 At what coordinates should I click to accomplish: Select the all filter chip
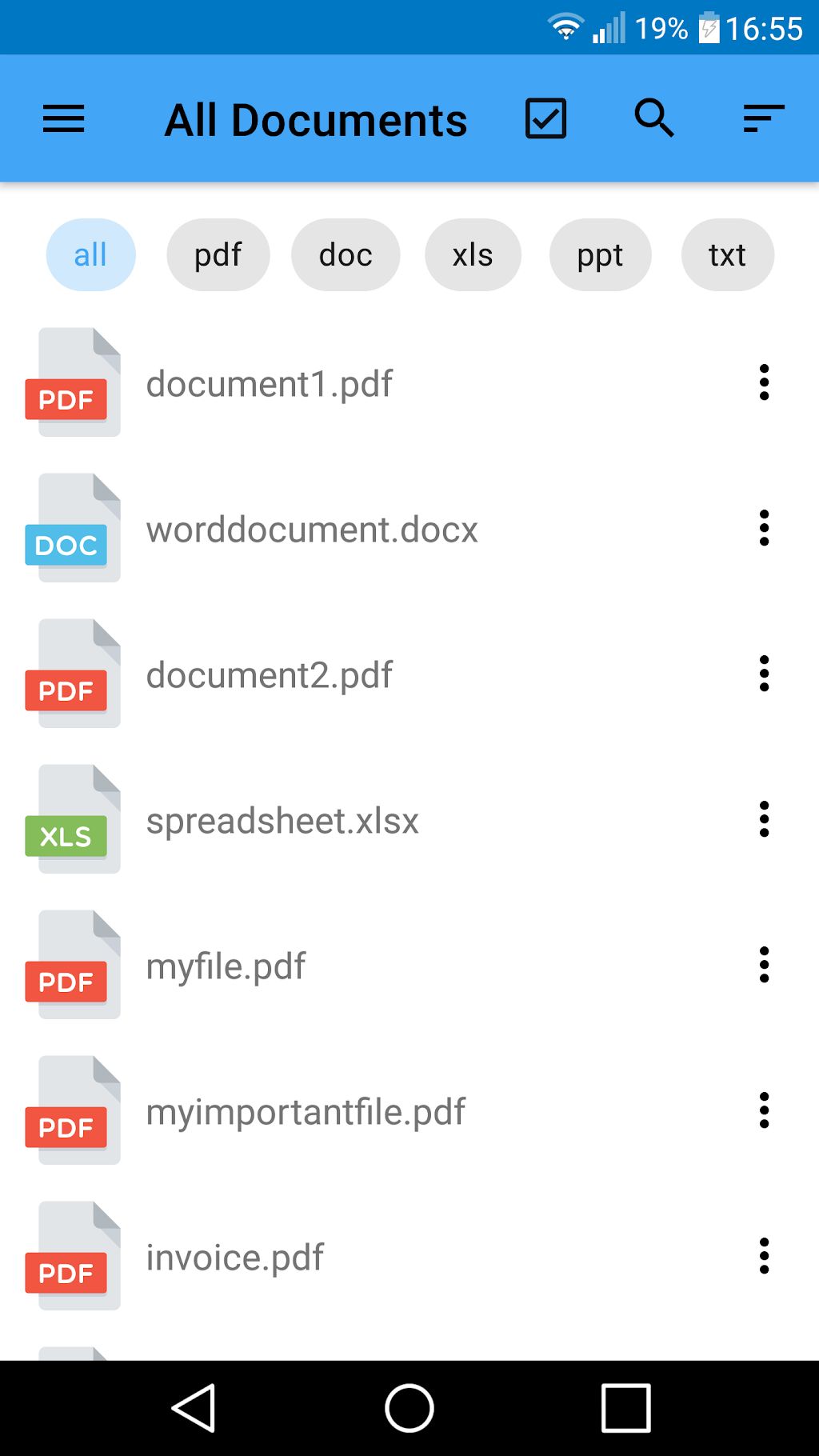90,254
